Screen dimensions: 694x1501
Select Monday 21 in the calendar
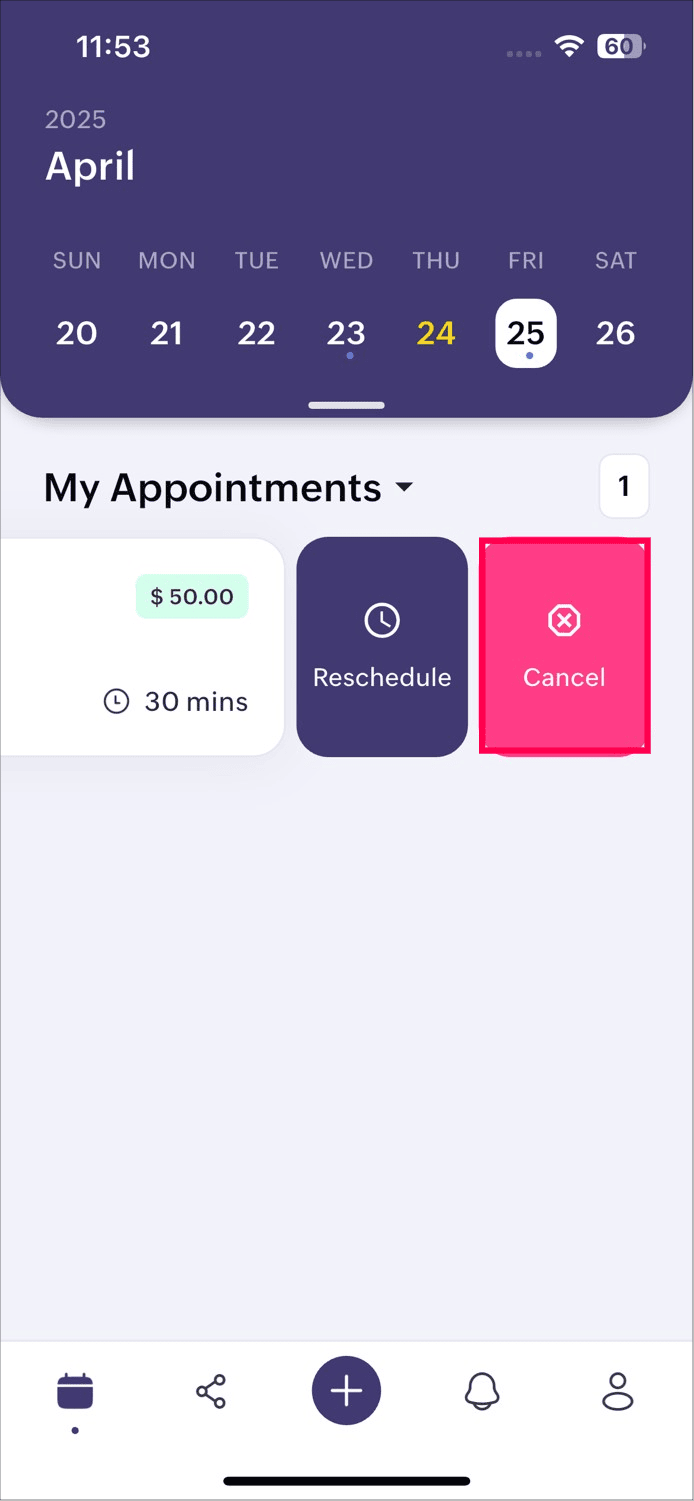tap(166, 333)
